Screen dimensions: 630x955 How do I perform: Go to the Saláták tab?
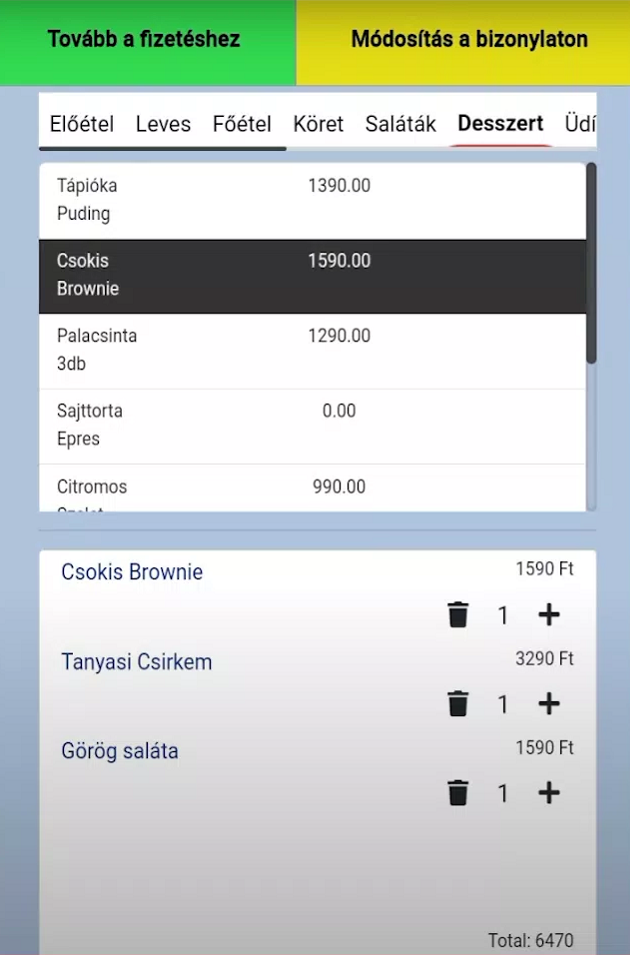click(401, 124)
